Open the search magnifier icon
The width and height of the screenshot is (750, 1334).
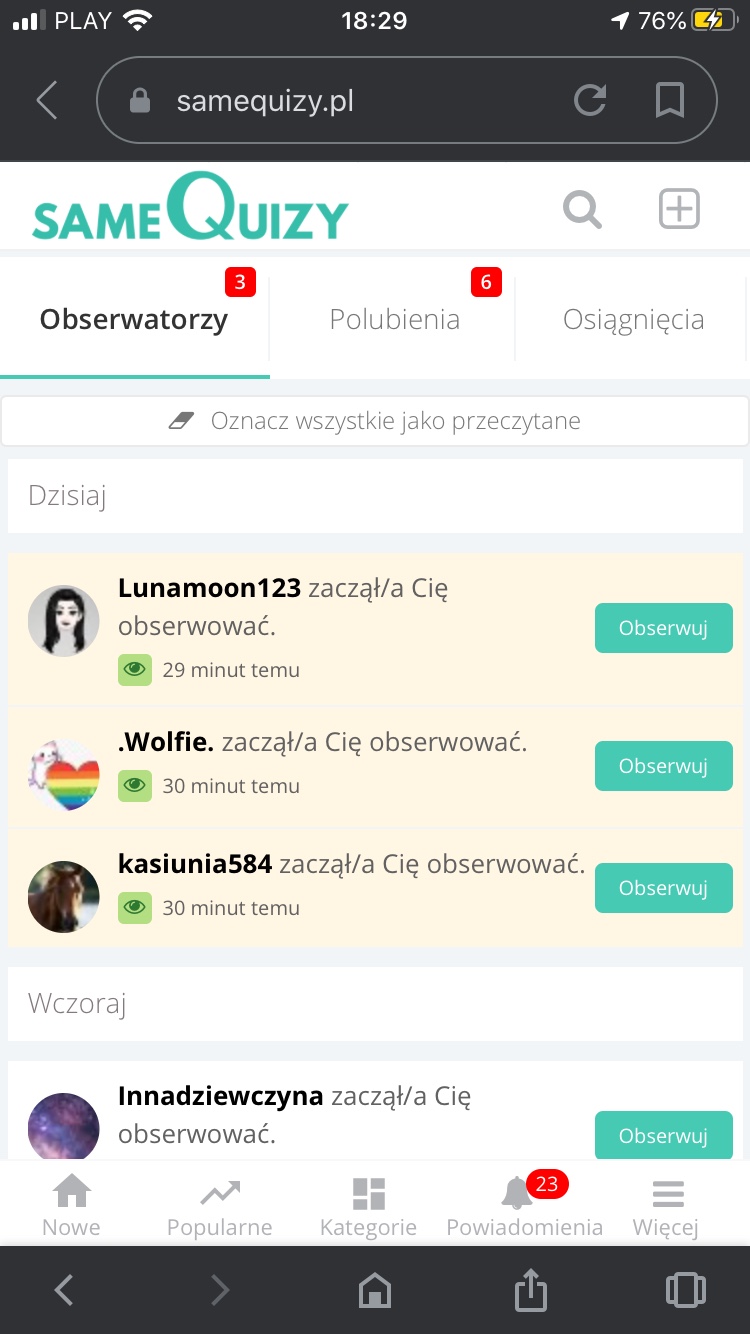point(582,210)
